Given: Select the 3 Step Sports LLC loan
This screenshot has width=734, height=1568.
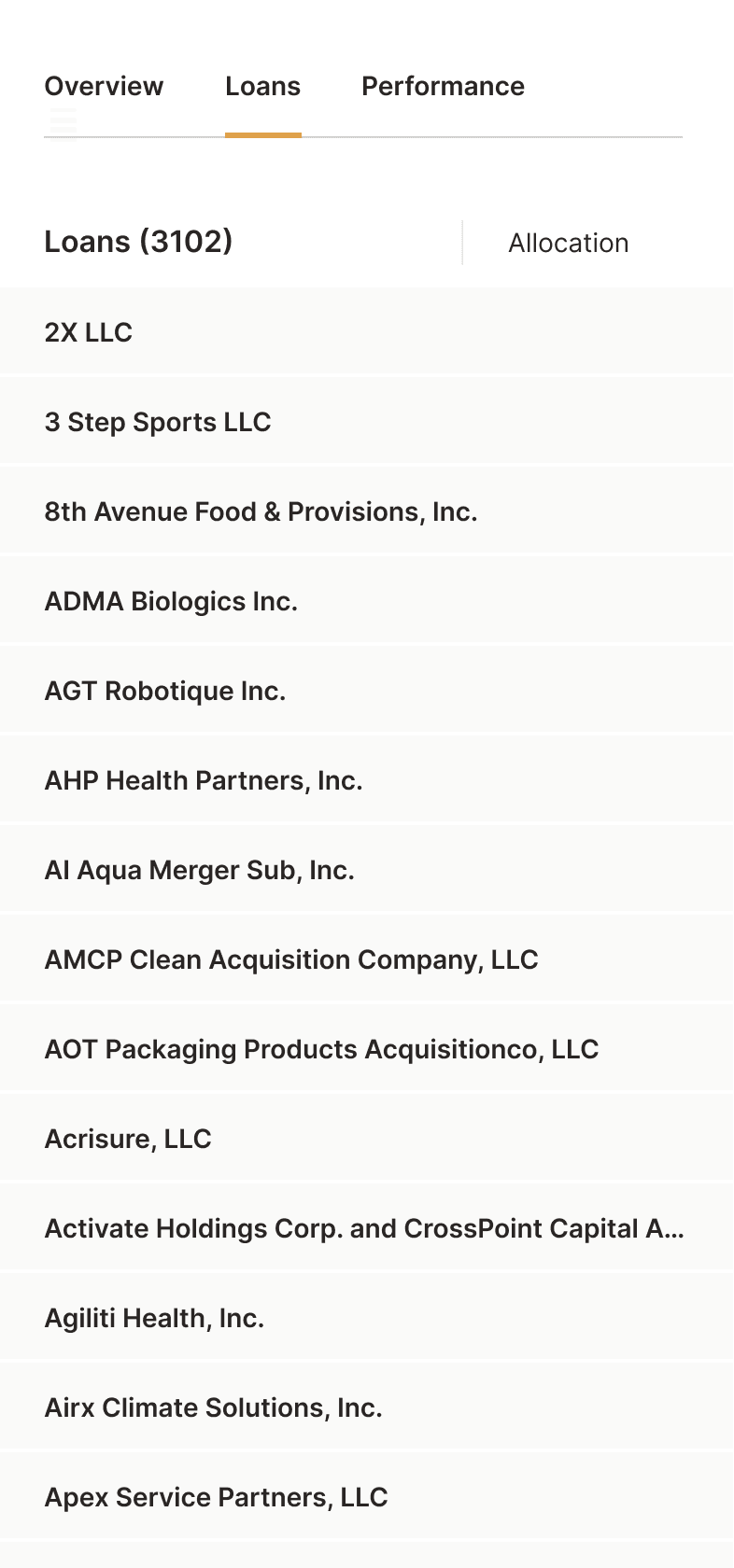Looking at the screenshot, I should tap(158, 422).
